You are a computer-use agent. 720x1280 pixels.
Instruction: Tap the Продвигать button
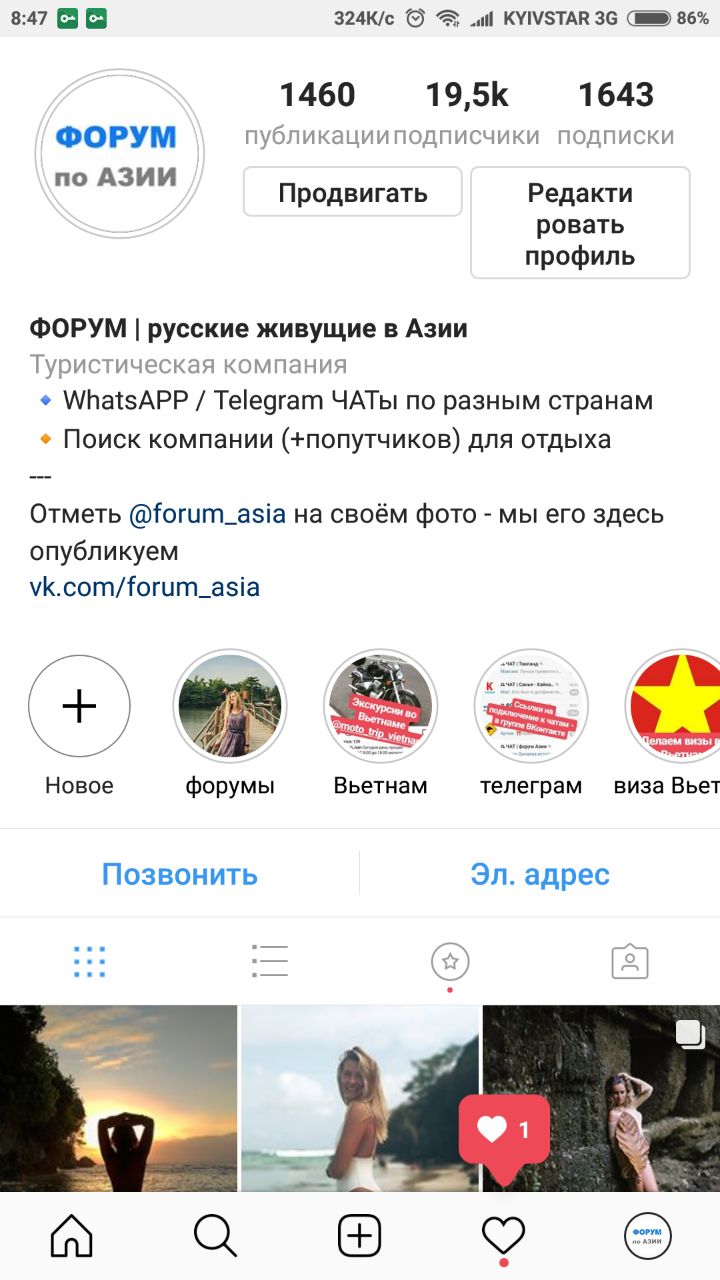tap(352, 192)
